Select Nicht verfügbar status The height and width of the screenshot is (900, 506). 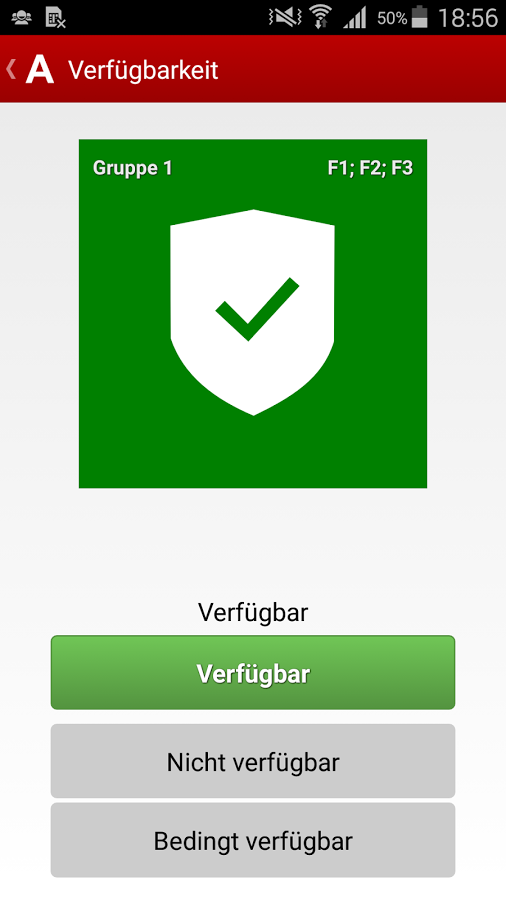point(253,761)
